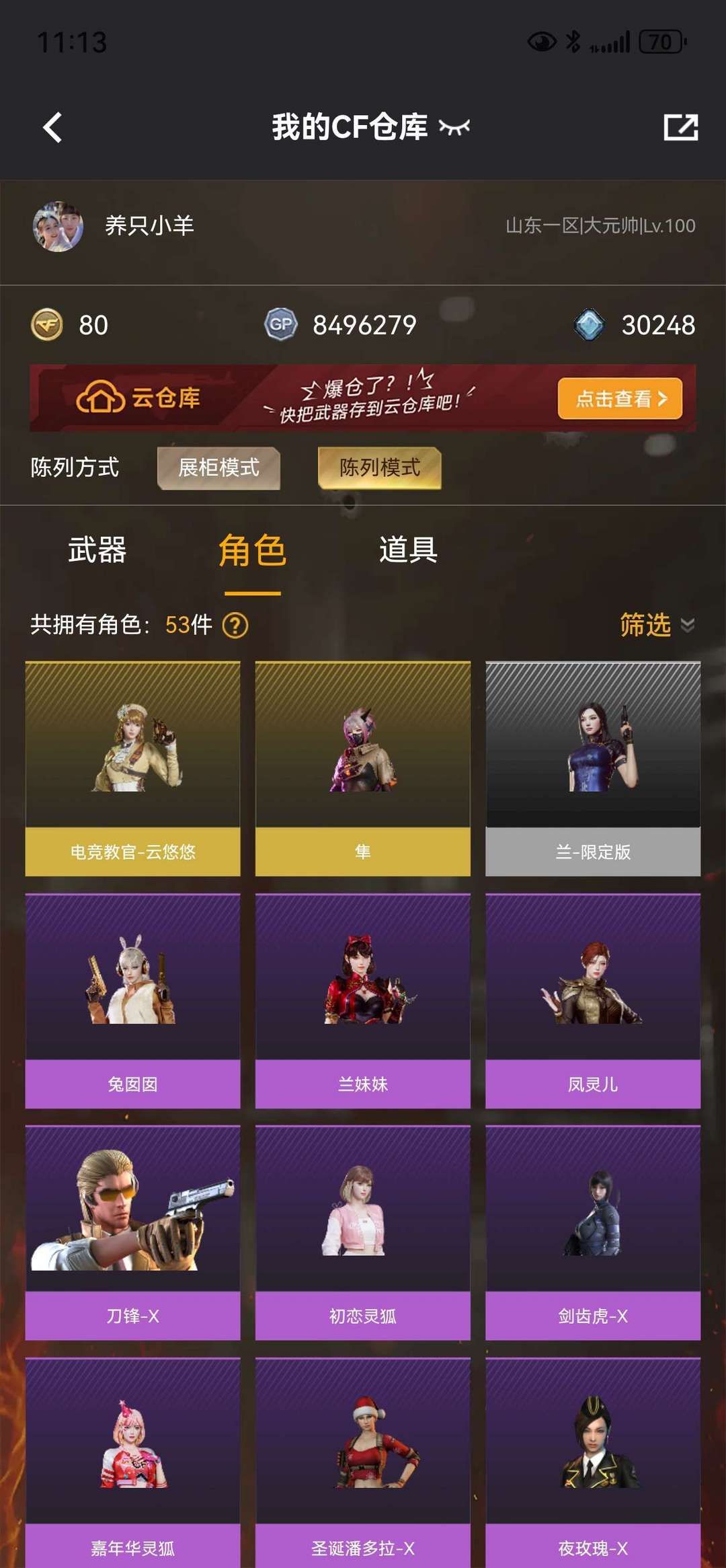Open the share/export icon top right
This screenshot has width=726, height=1568.
(x=682, y=126)
